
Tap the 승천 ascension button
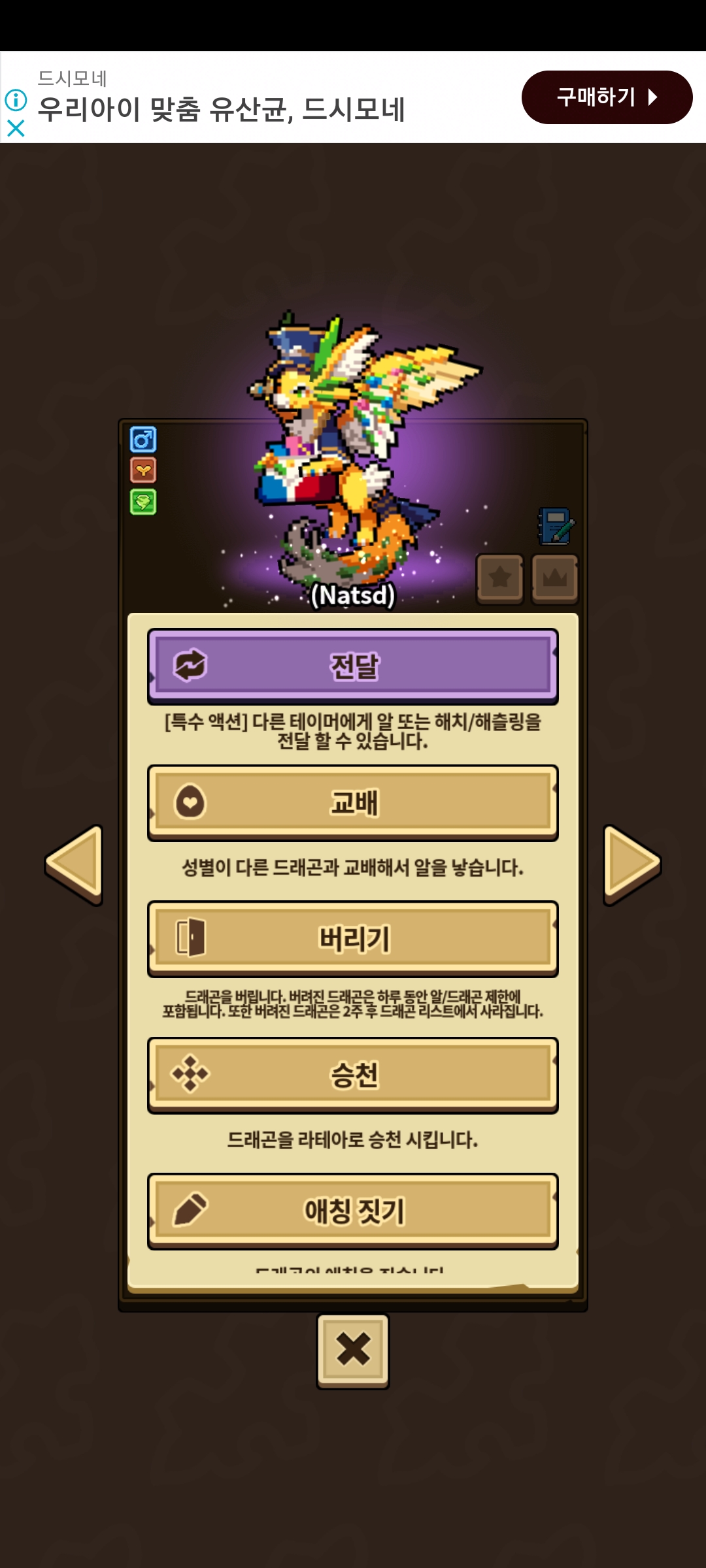[353, 1075]
